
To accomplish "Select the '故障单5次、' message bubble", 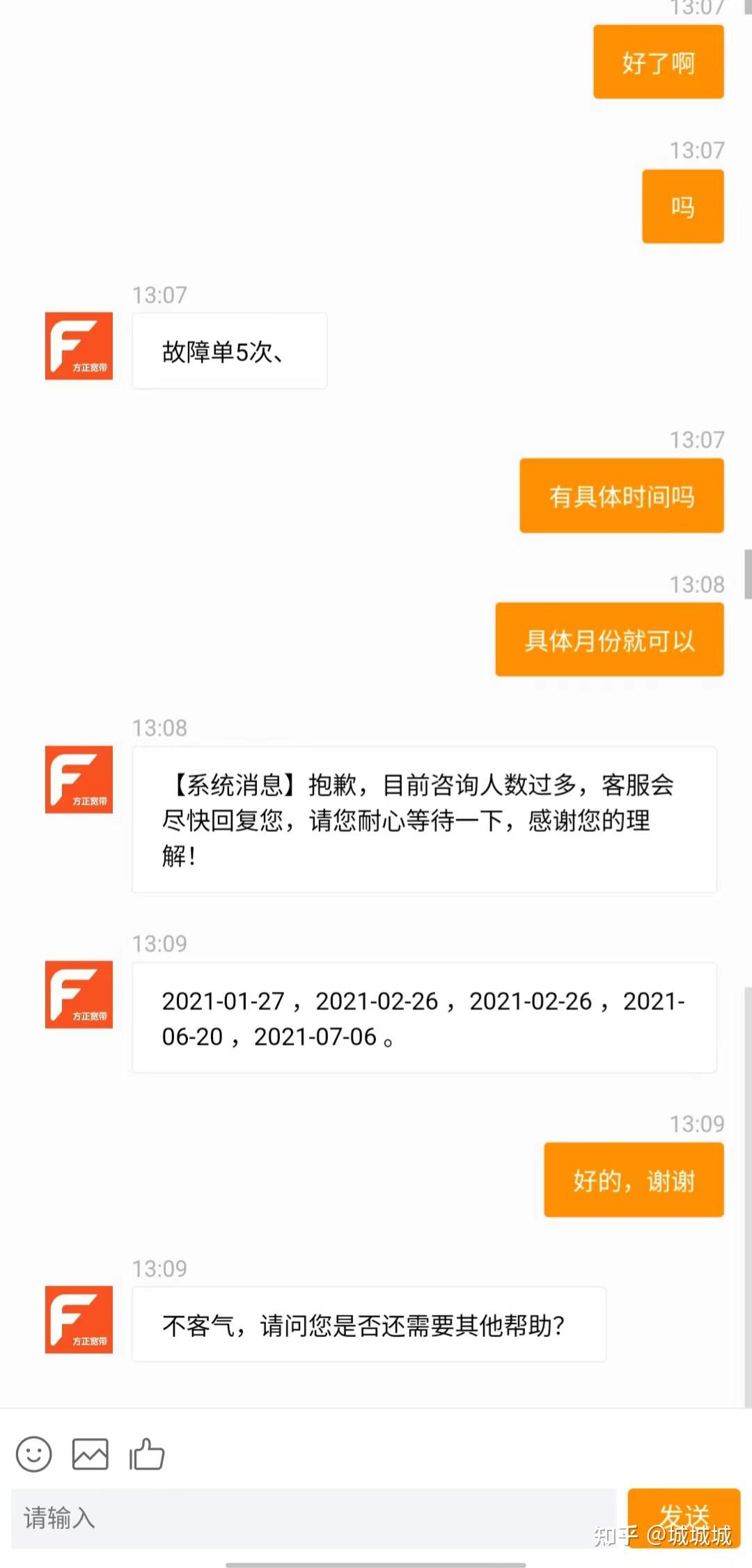I will pos(229,350).
